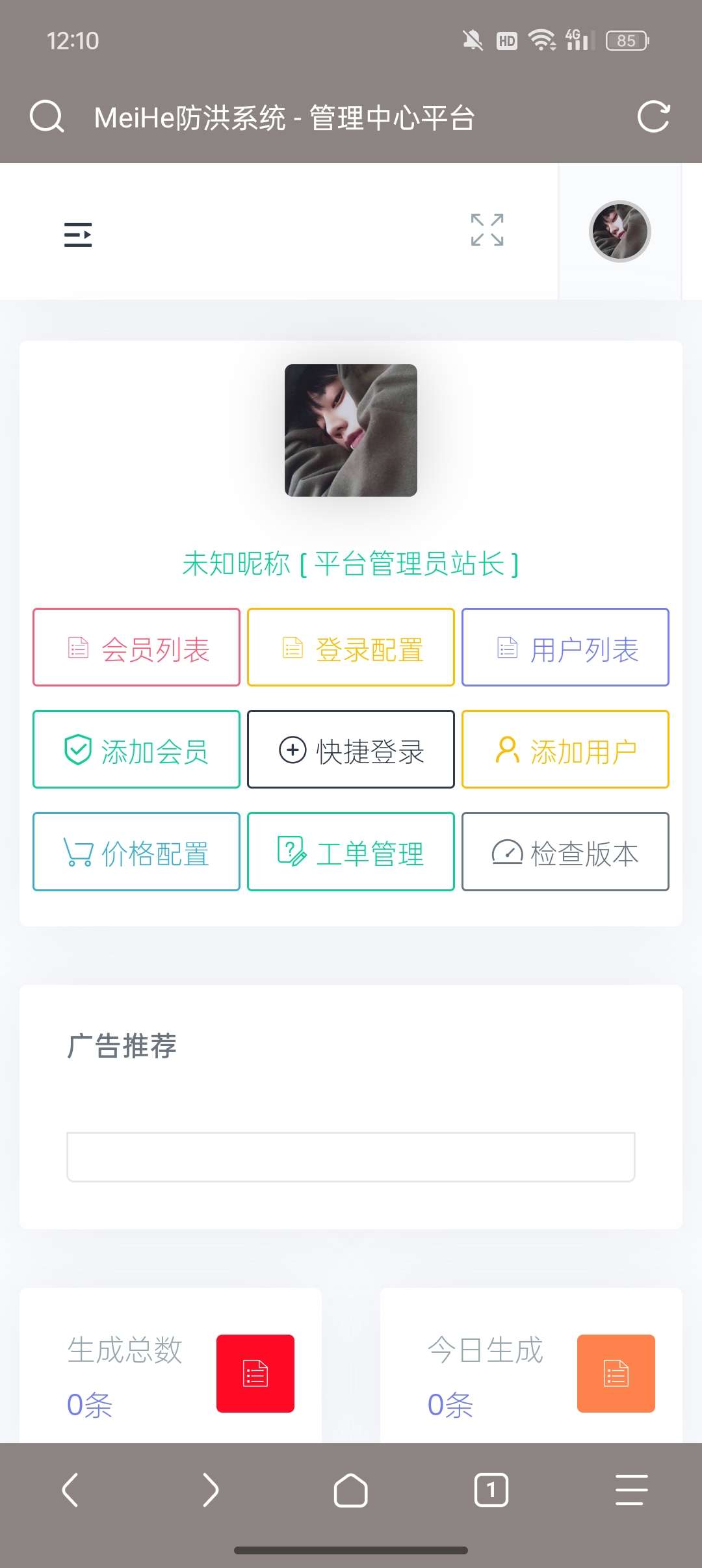Go forward using browser forward arrow

pyautogui.click(x=211, y=1490)
